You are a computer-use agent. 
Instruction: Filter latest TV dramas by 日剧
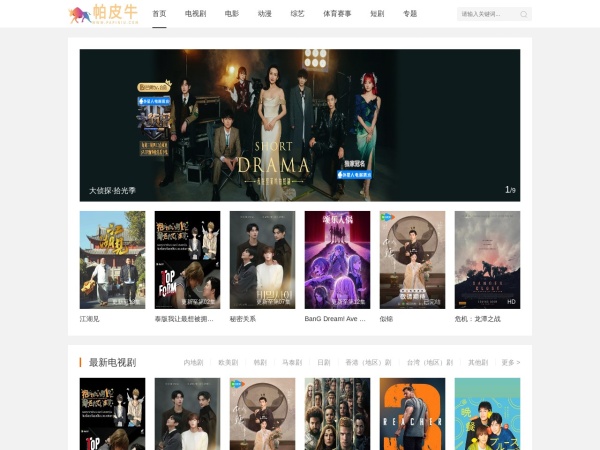pos(323,362)
